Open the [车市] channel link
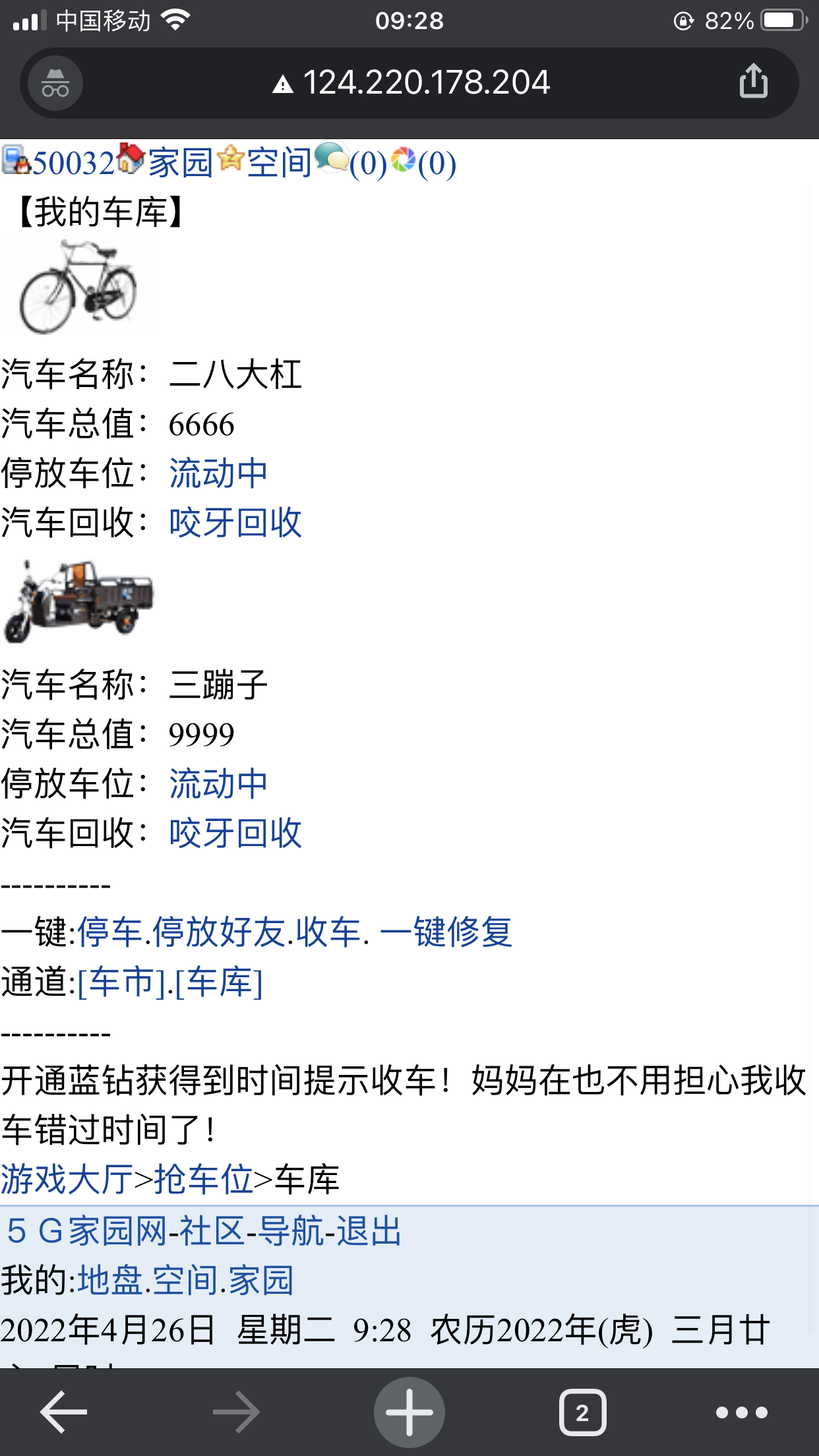This screenshot has height=1456, width=819. click(x=121, y=982)
